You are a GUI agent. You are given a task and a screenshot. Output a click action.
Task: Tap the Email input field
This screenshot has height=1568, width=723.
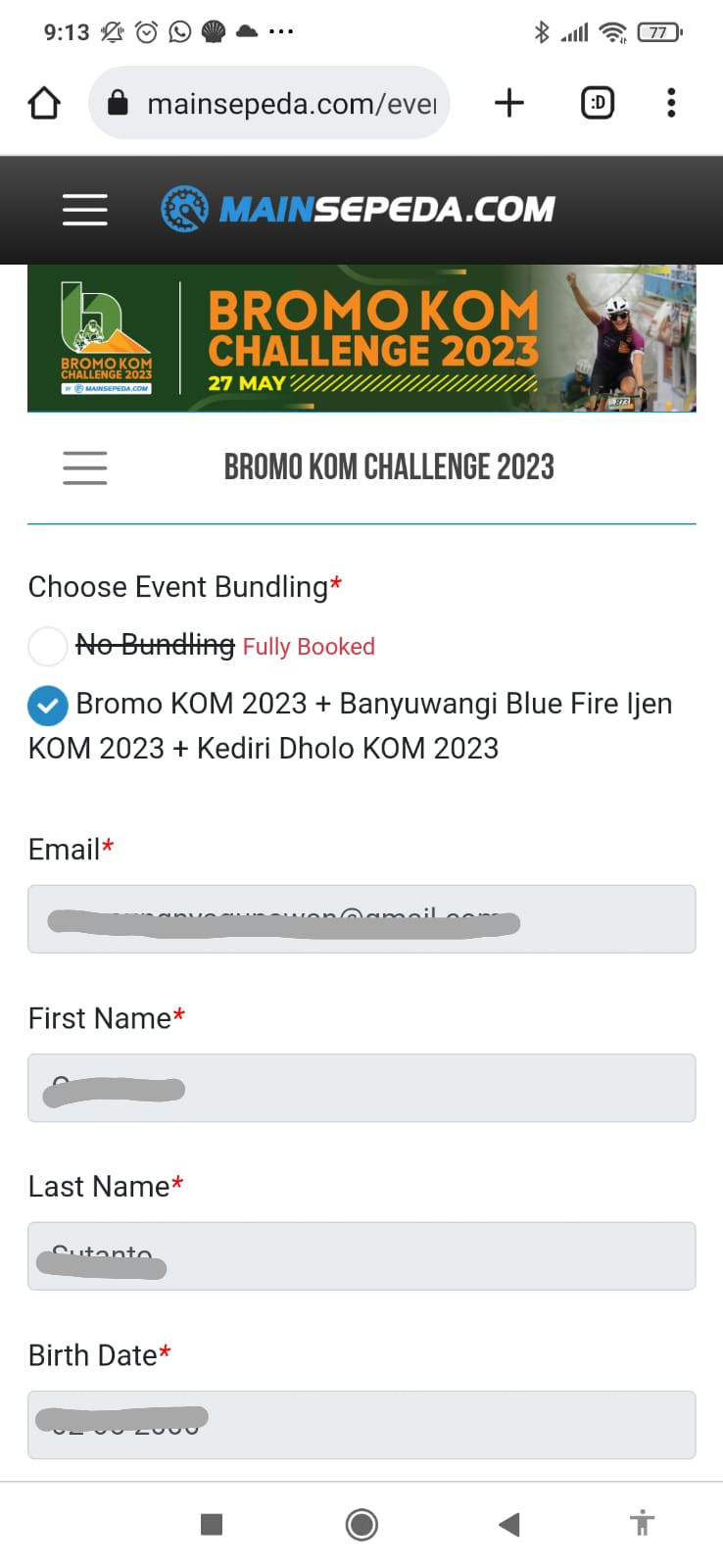[361, 919]
